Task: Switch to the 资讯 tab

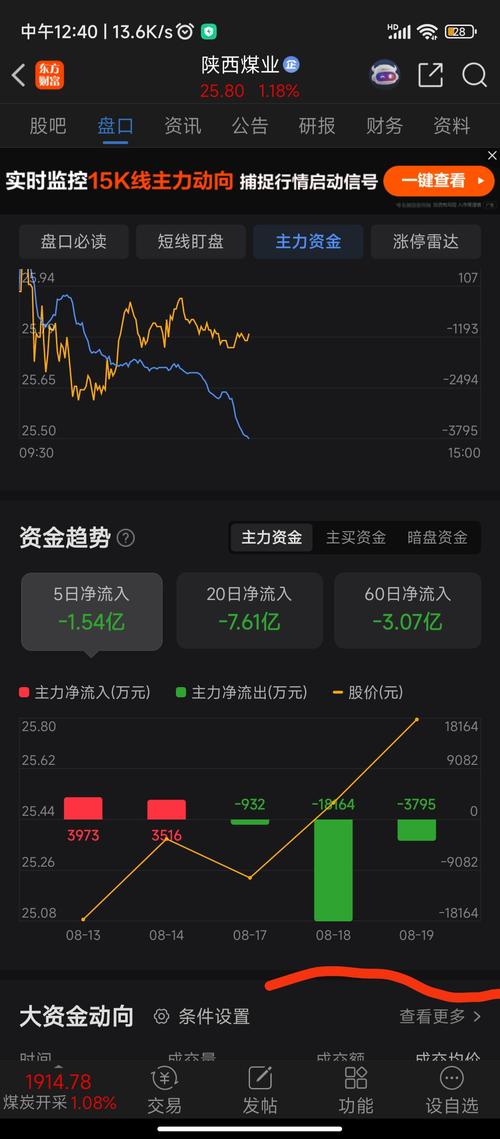Action: [x=182, y=126]
